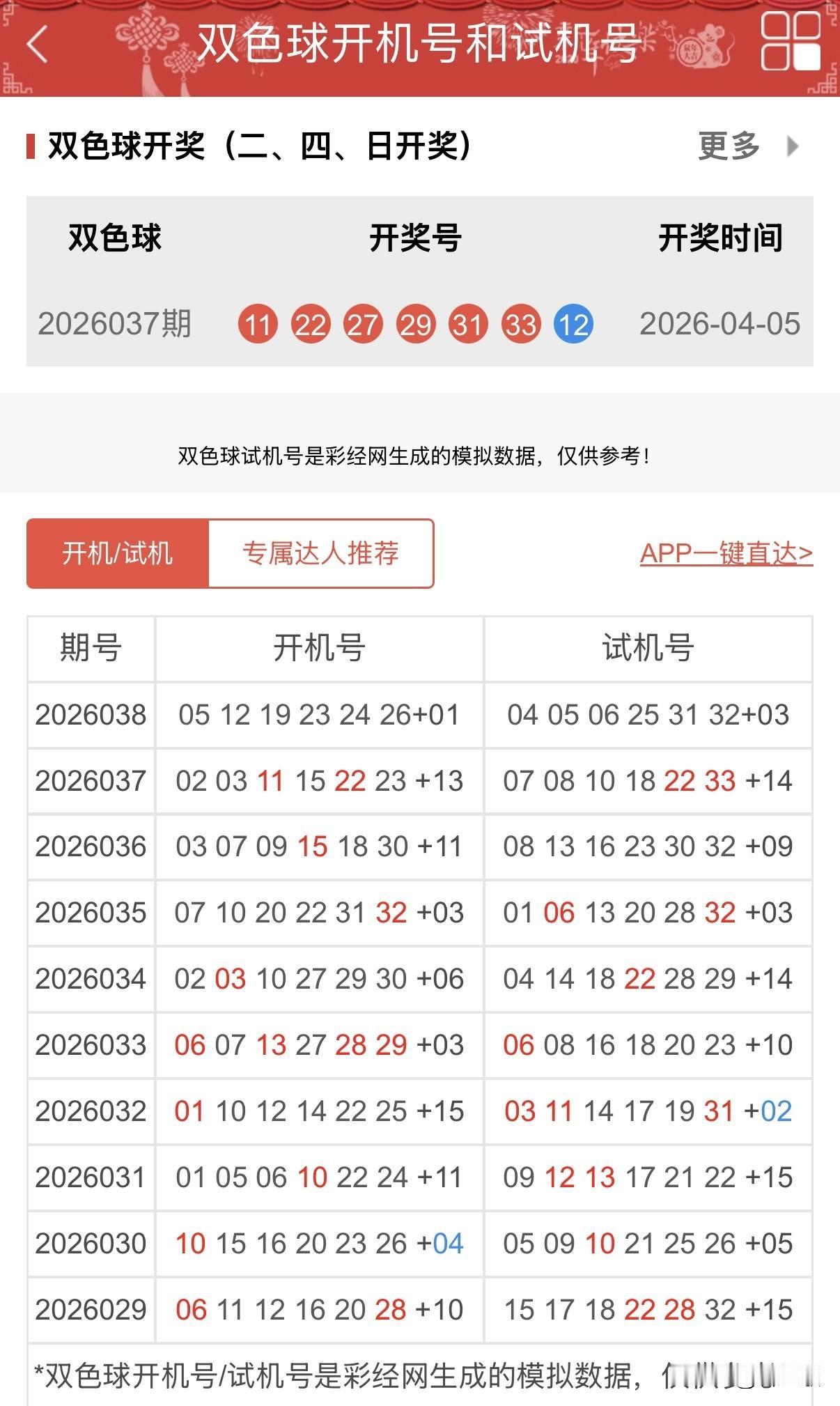Select red ball 29 in the winning numbers
Viewport: 840px width, 1406px height.
tap(415, 323)
